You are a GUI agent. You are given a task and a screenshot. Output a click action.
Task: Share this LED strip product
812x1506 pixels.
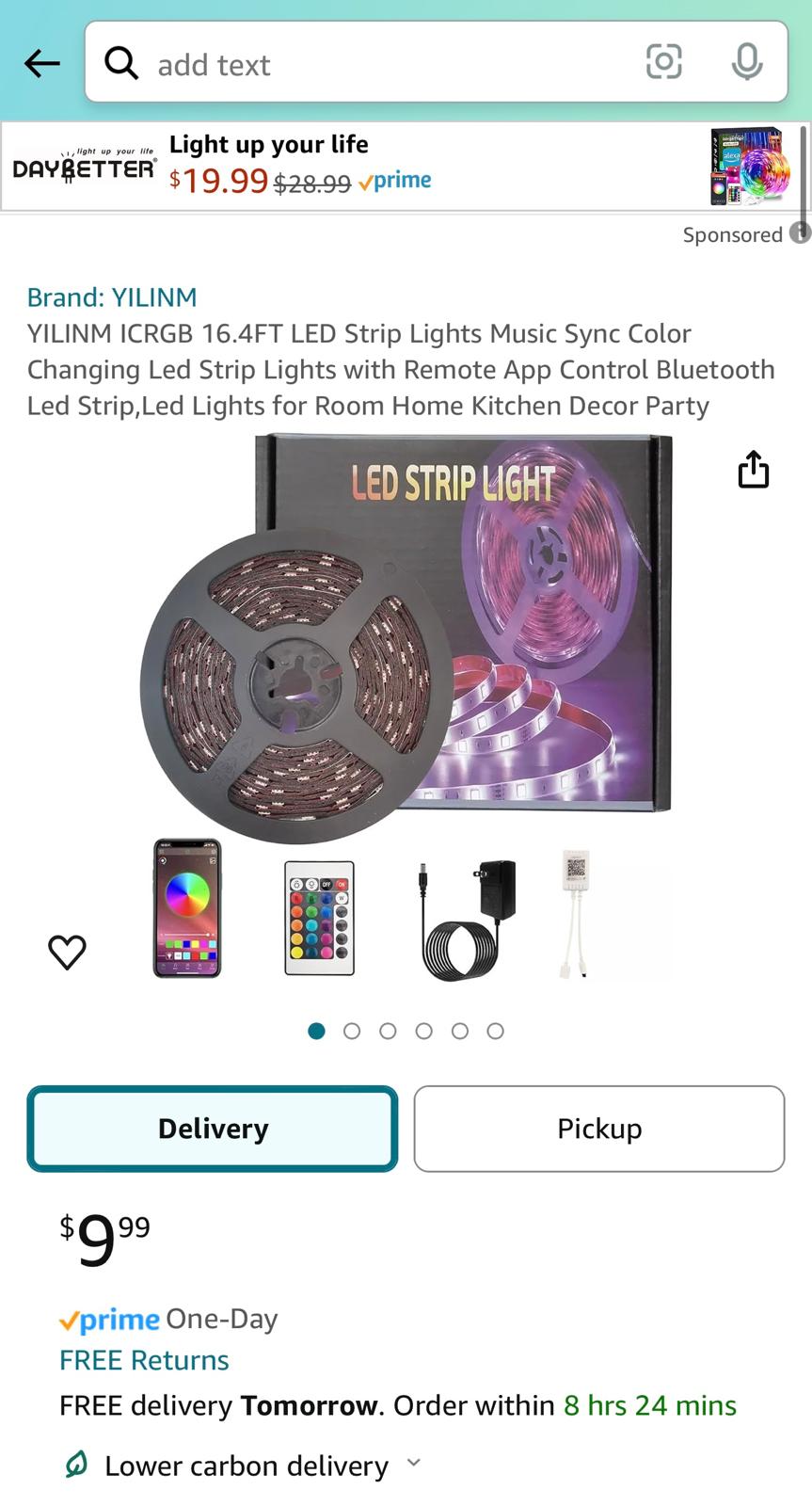(753, 469)
